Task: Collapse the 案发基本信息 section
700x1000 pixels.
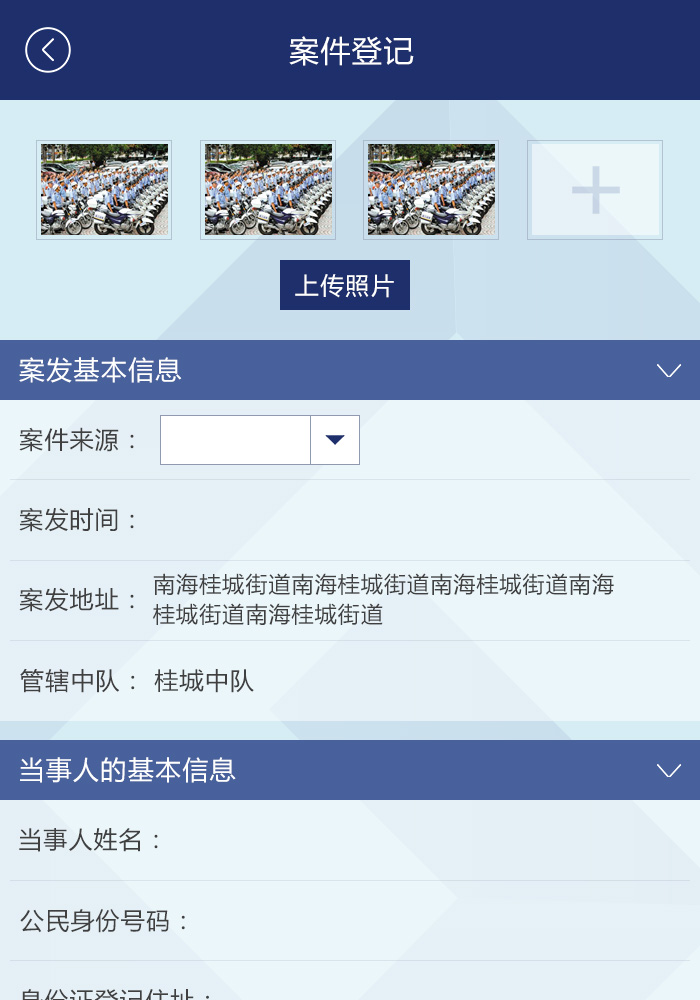Action: tap(668, 370)
